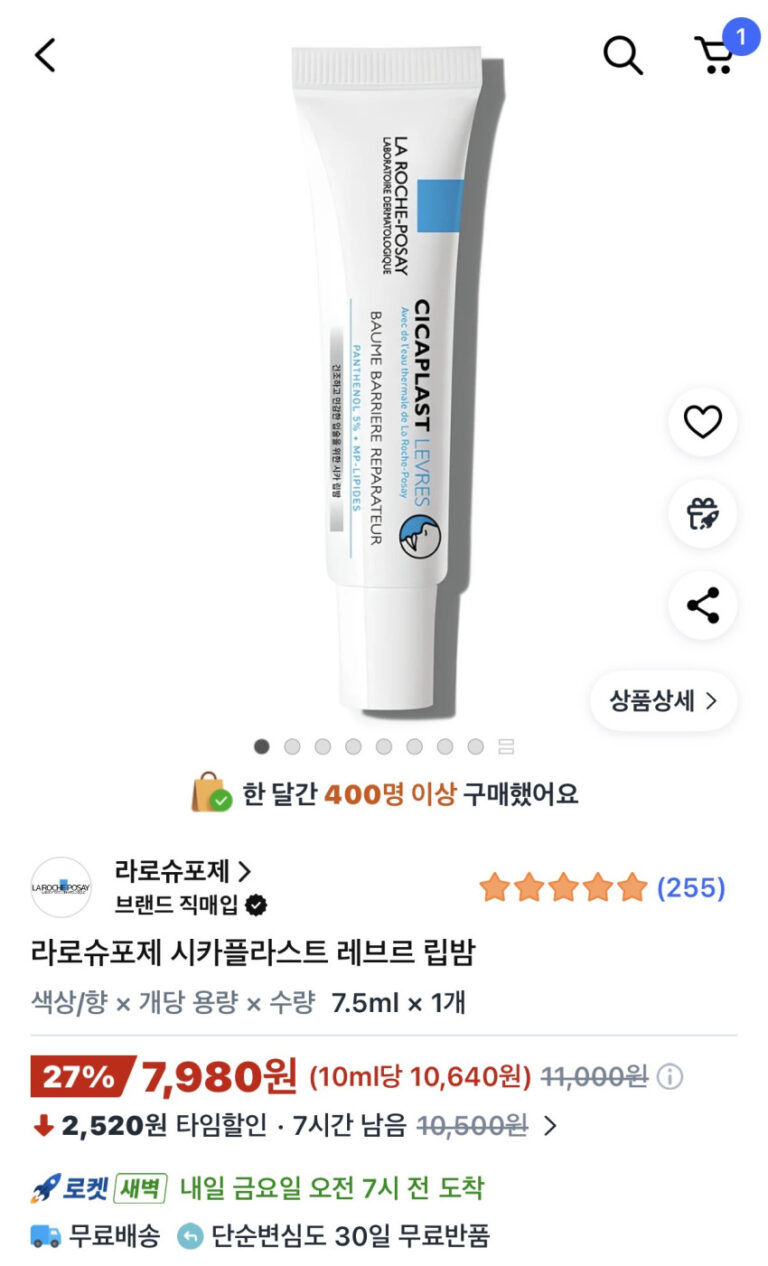Go back to the previous page
Screen dimensions: 768x1266
[x=45, y=55]
